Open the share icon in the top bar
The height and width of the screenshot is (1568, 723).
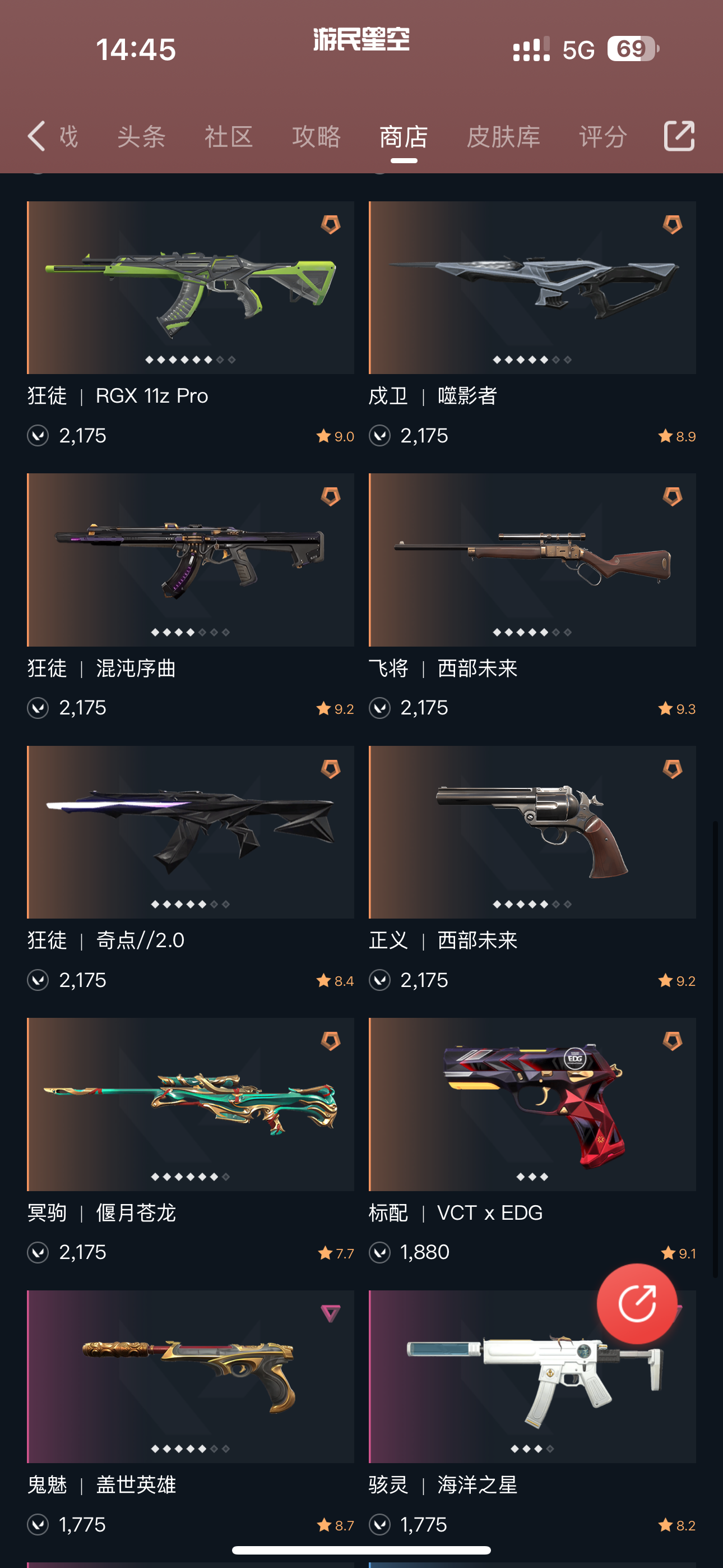coord(679,136)
